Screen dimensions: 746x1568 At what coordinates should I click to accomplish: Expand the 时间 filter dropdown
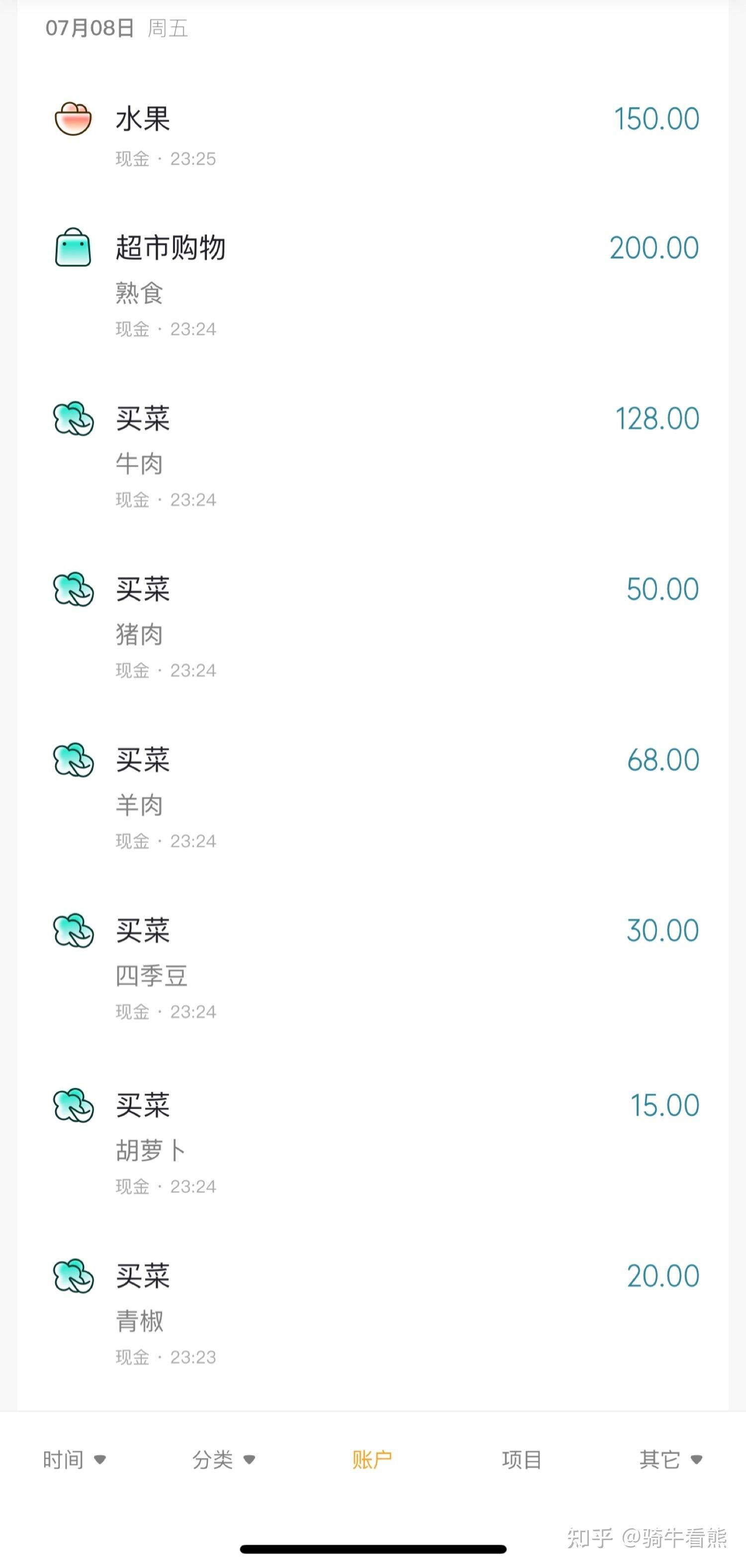[74, 1460]
